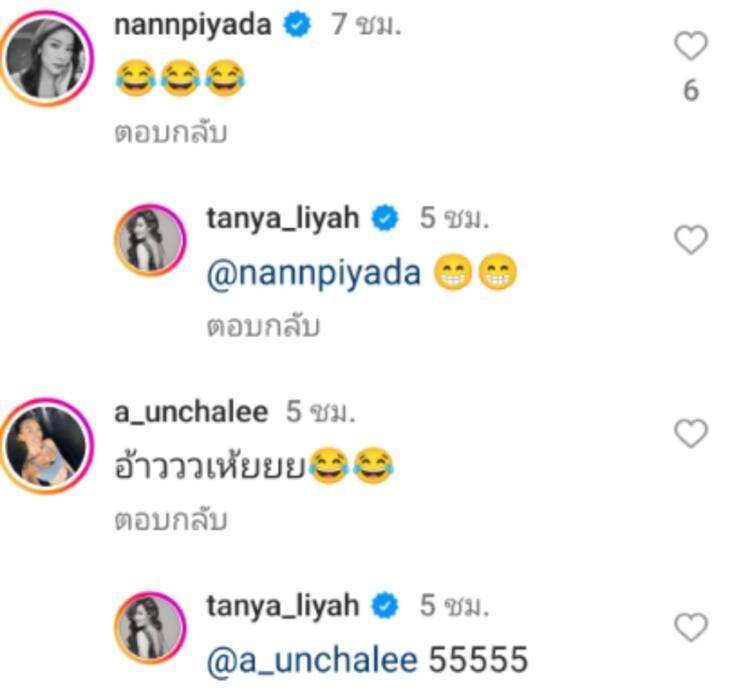View a_unchalee's profile via username
Image resolution: width=750 pixels, height=700 pixels.
click(191, 412)
